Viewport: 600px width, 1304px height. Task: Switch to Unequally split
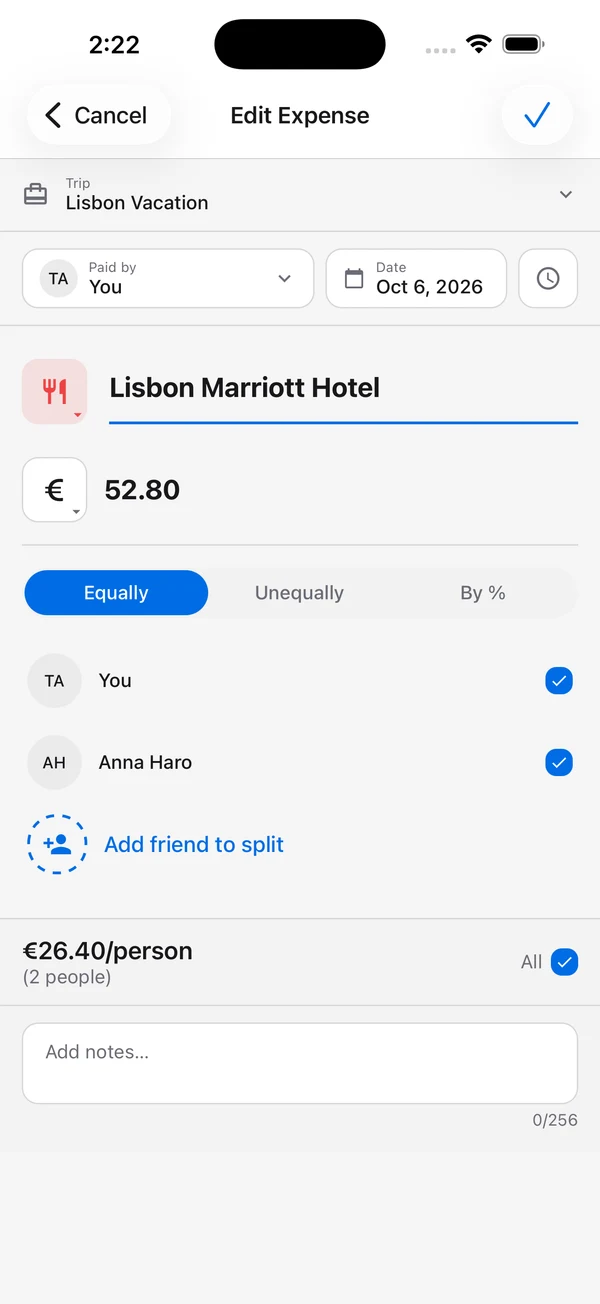point(299,593)
